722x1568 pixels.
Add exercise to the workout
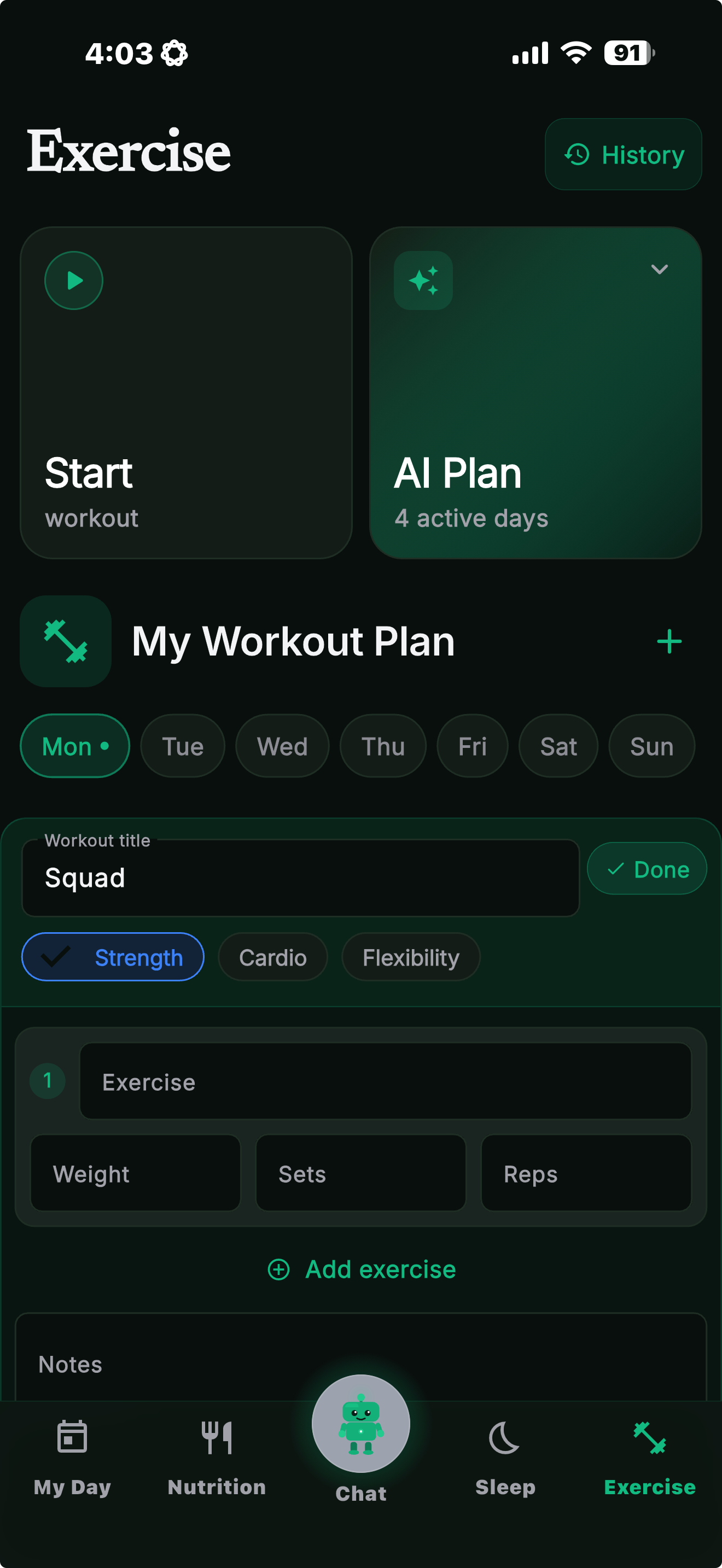(x=362, y=1269)
